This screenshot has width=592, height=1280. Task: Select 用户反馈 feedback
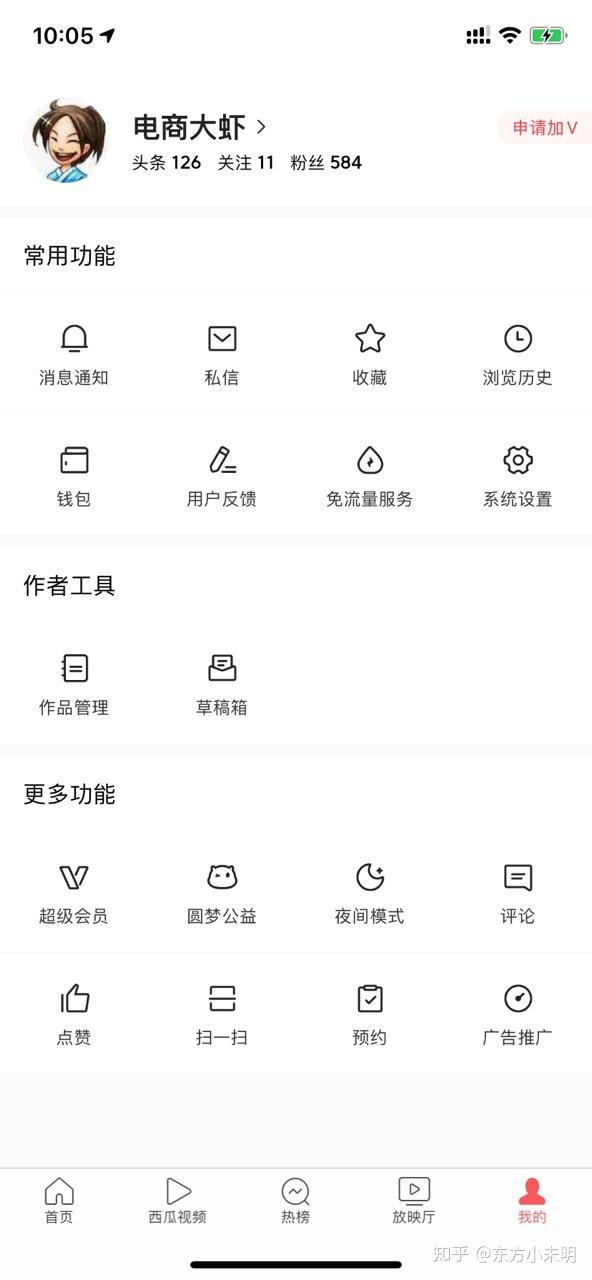coord(222,478)
